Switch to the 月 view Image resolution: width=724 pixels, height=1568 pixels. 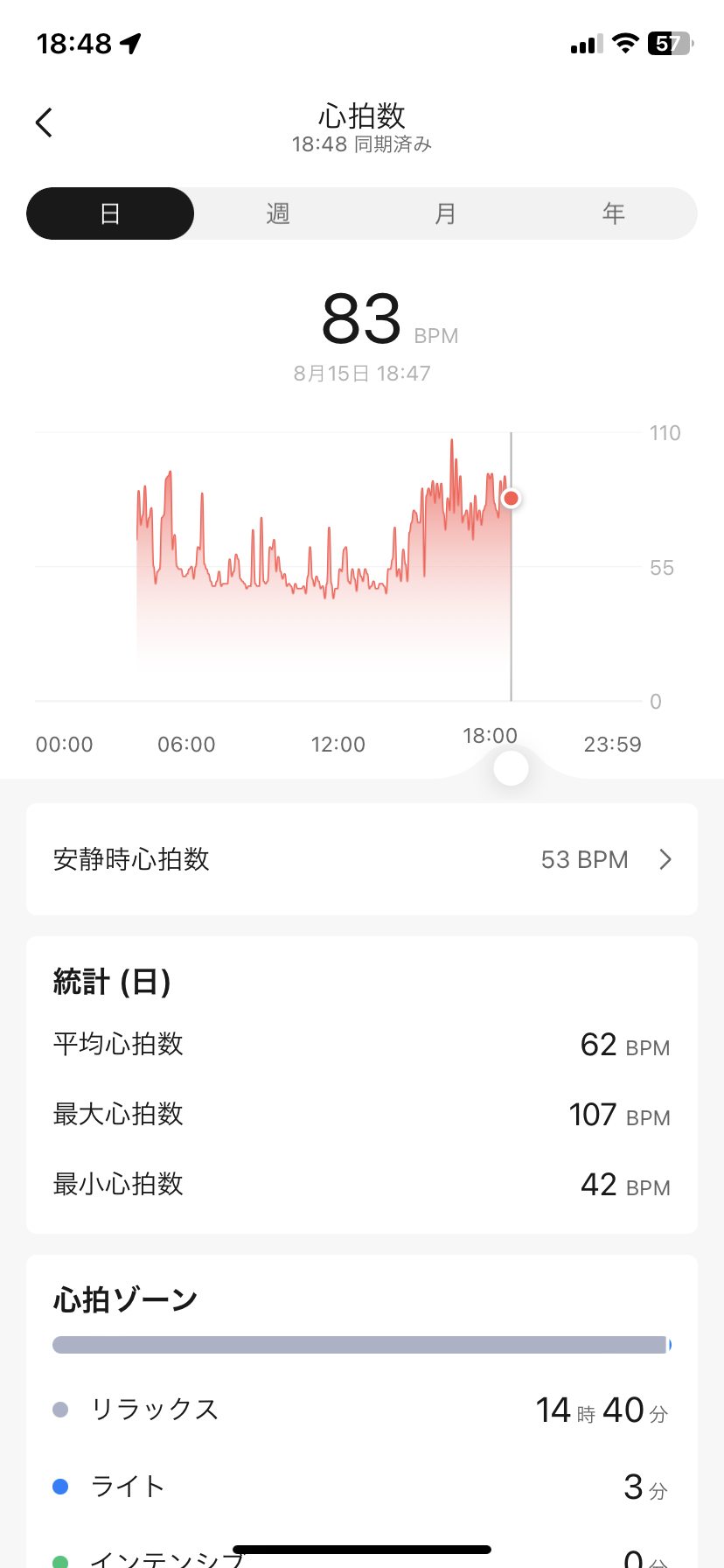[446, 213]
